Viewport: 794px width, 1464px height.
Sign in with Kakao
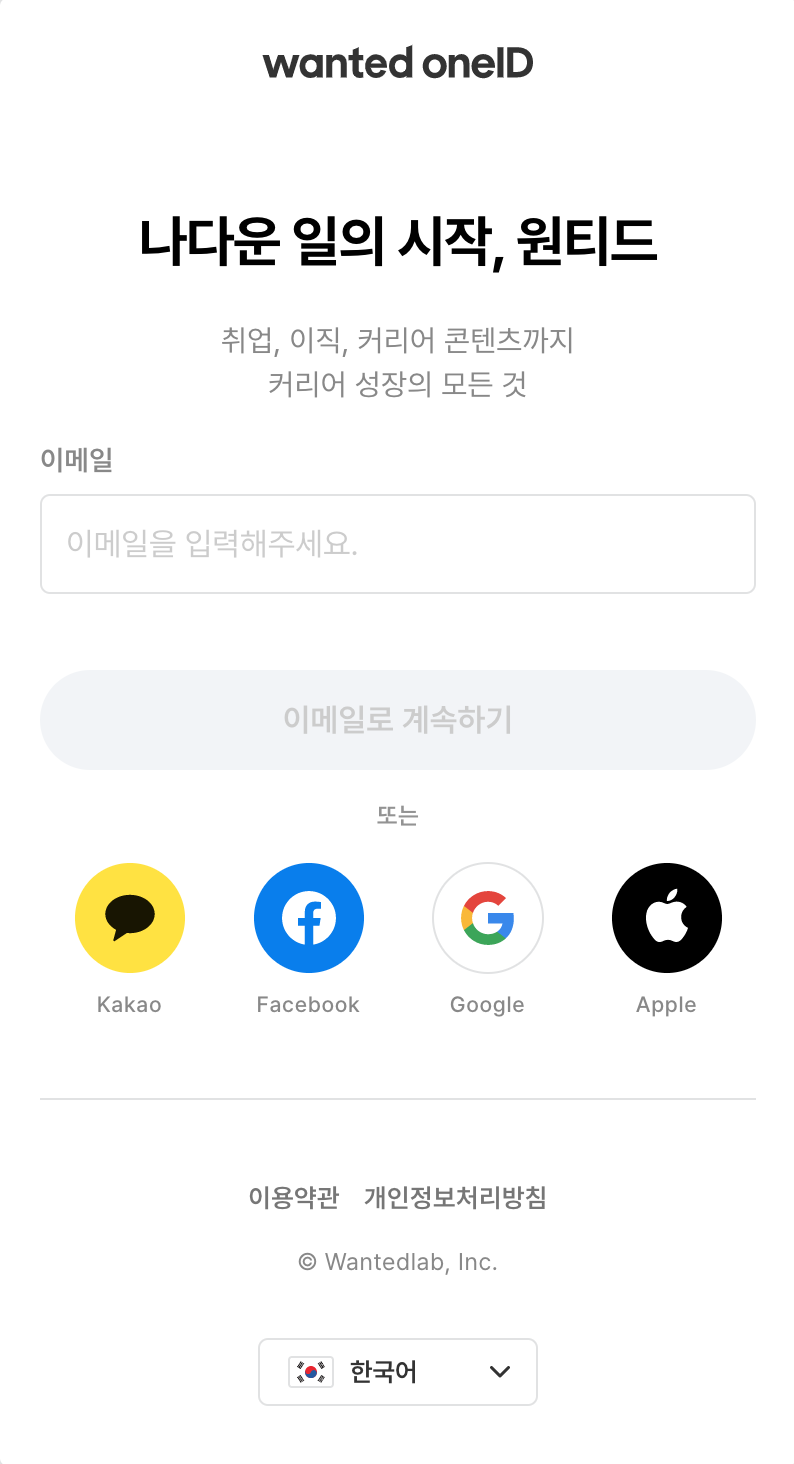tap(130, 918)
